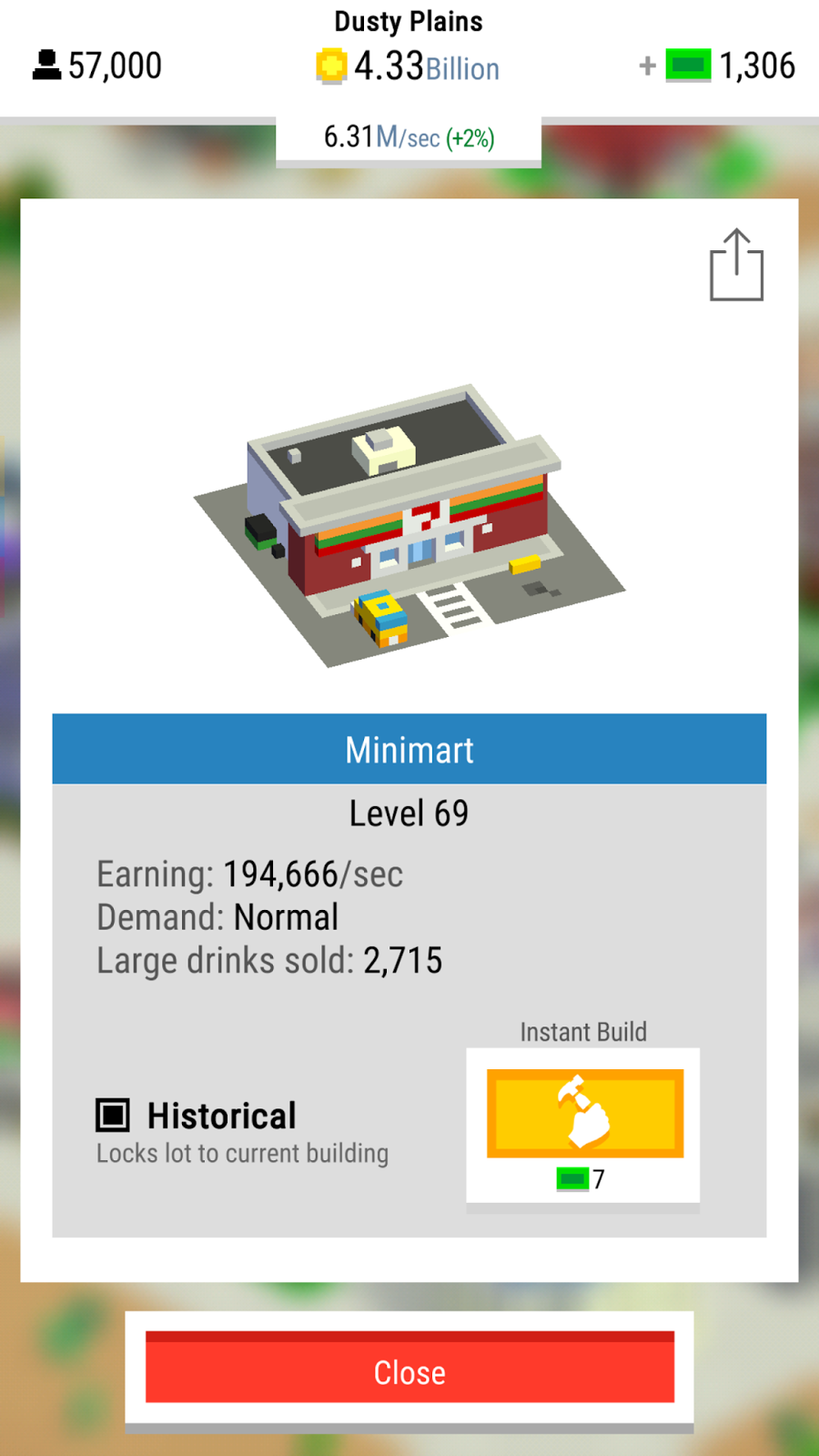Tap Instant Build for 7 cash
Screen dimensions: 819x1456
point(584,1113)
